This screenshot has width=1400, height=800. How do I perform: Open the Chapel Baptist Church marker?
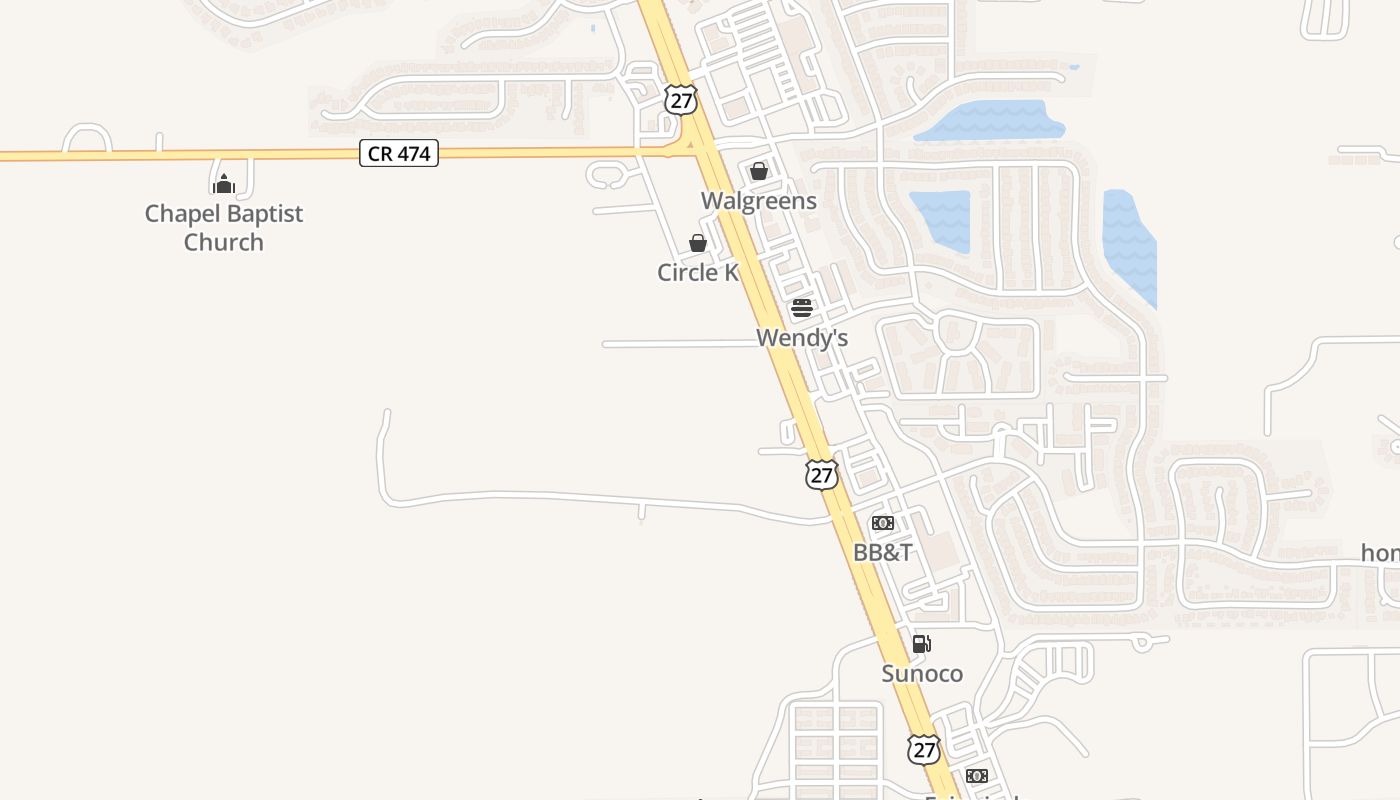pos(224,184)
